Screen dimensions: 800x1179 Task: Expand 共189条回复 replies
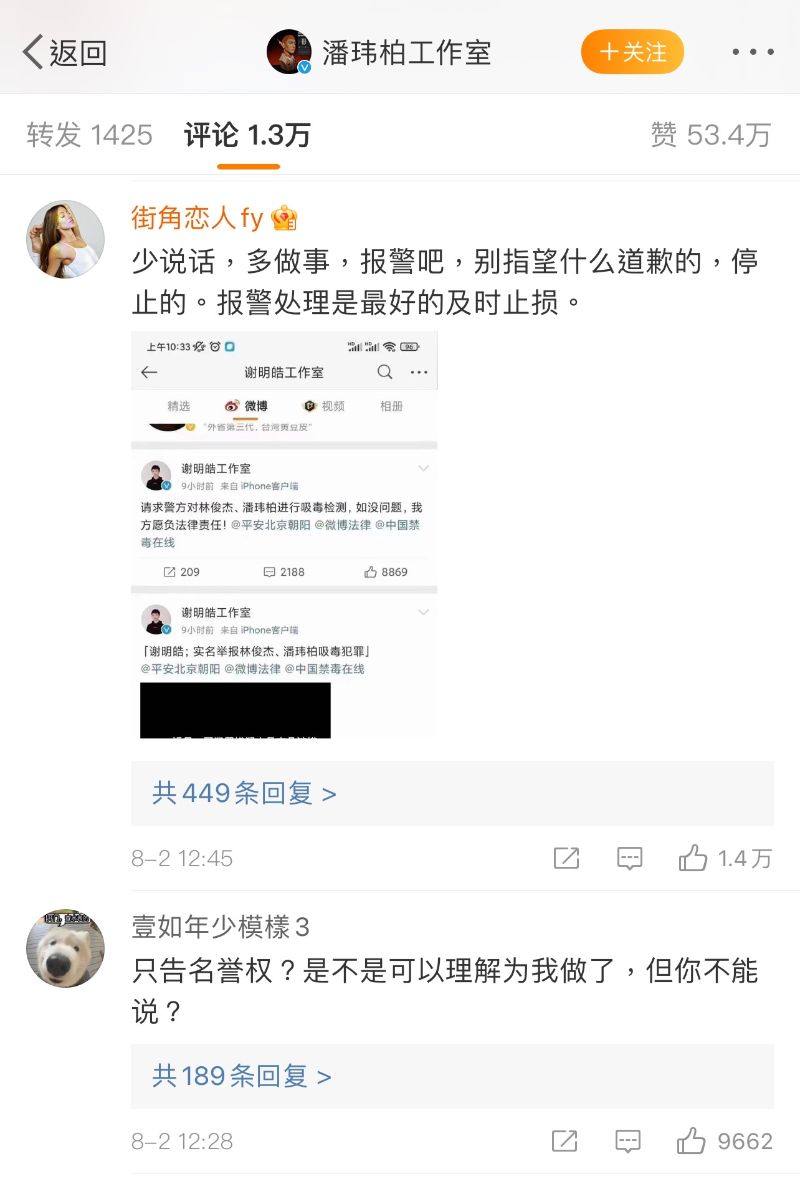(x=242, y=1076)
